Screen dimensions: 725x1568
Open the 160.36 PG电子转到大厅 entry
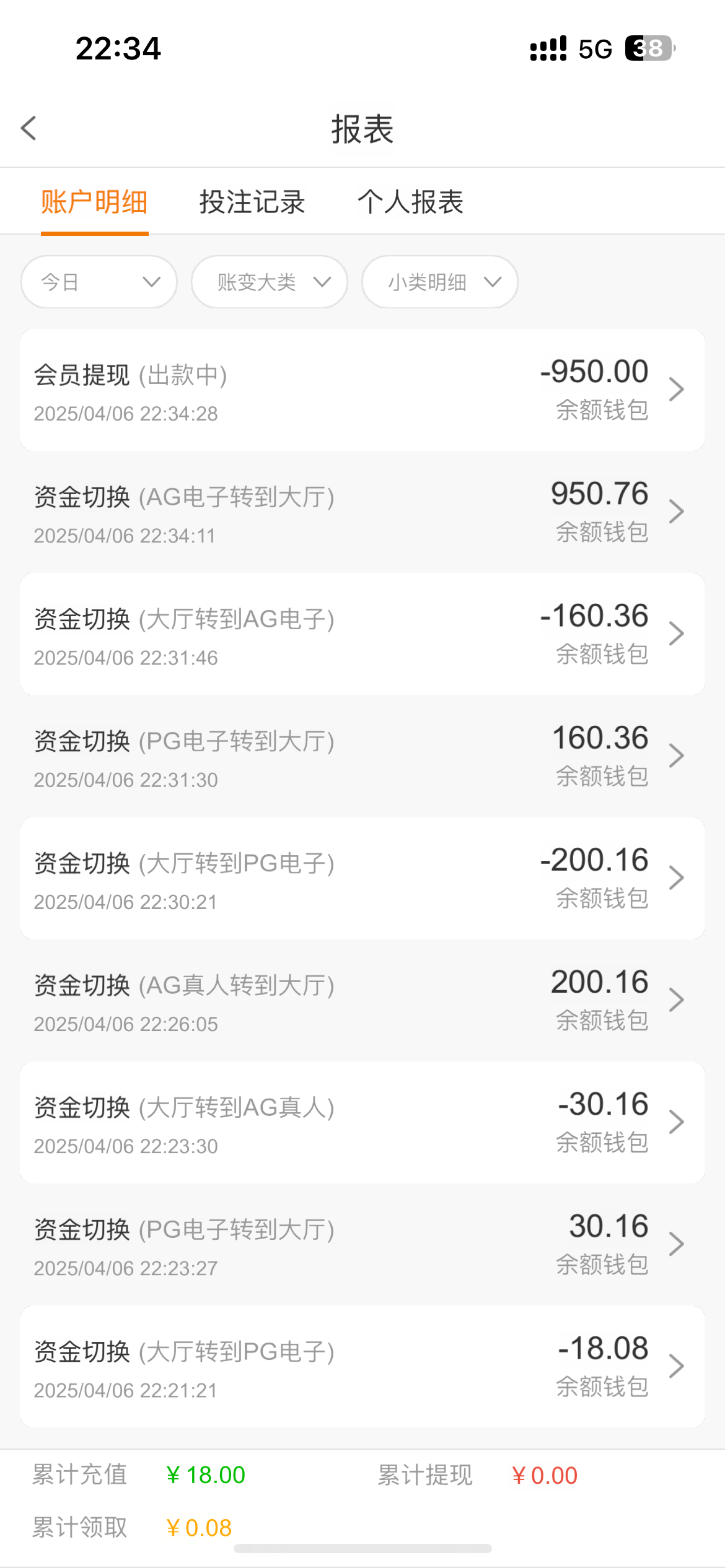362,756
